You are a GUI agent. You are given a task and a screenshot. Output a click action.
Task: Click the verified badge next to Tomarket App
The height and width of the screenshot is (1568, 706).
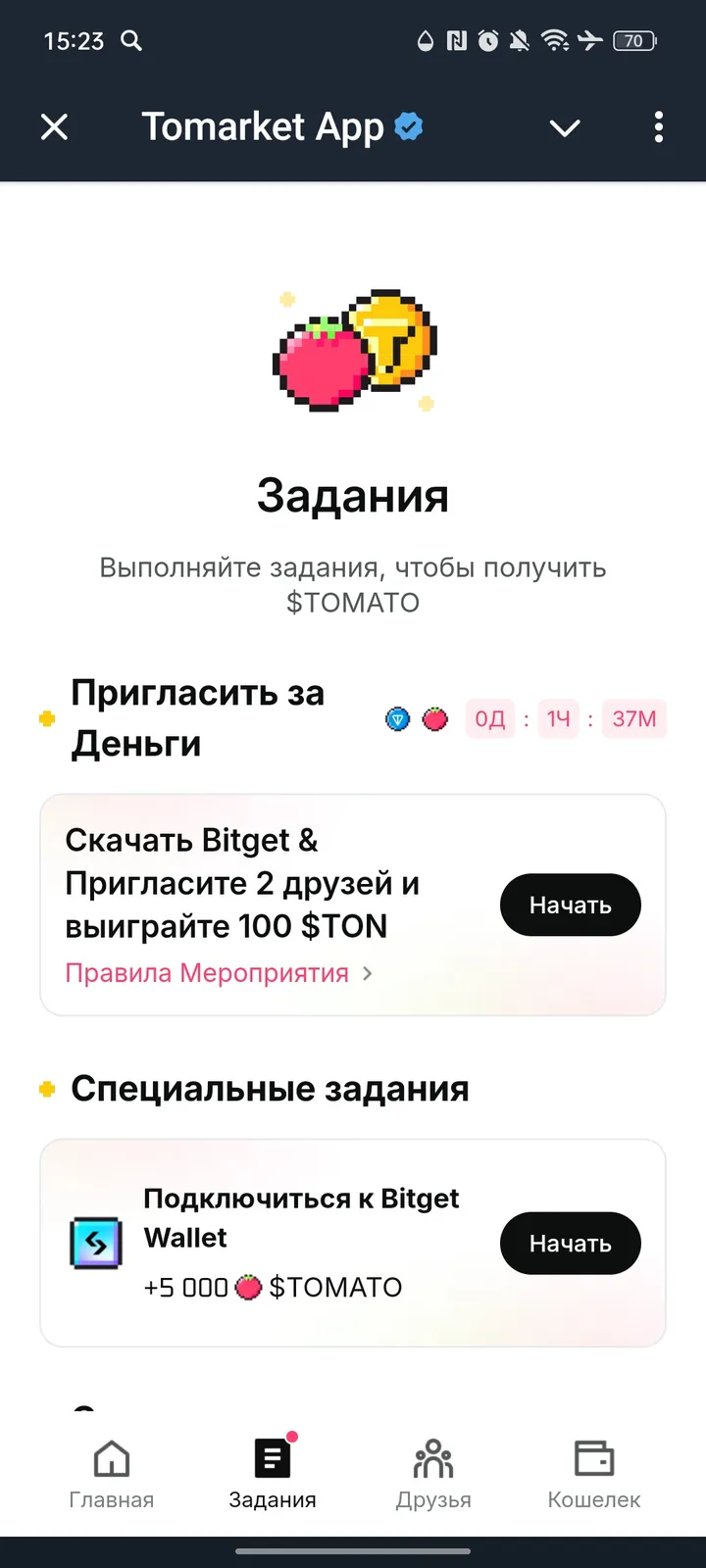pos(410,125)
